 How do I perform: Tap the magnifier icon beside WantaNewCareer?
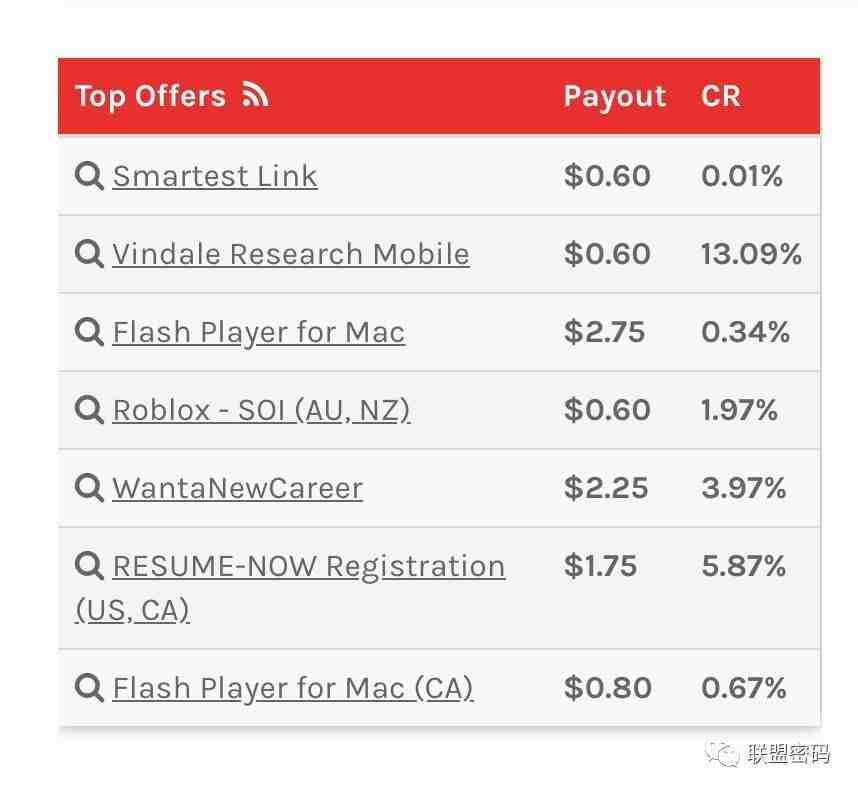coord(90,488)
